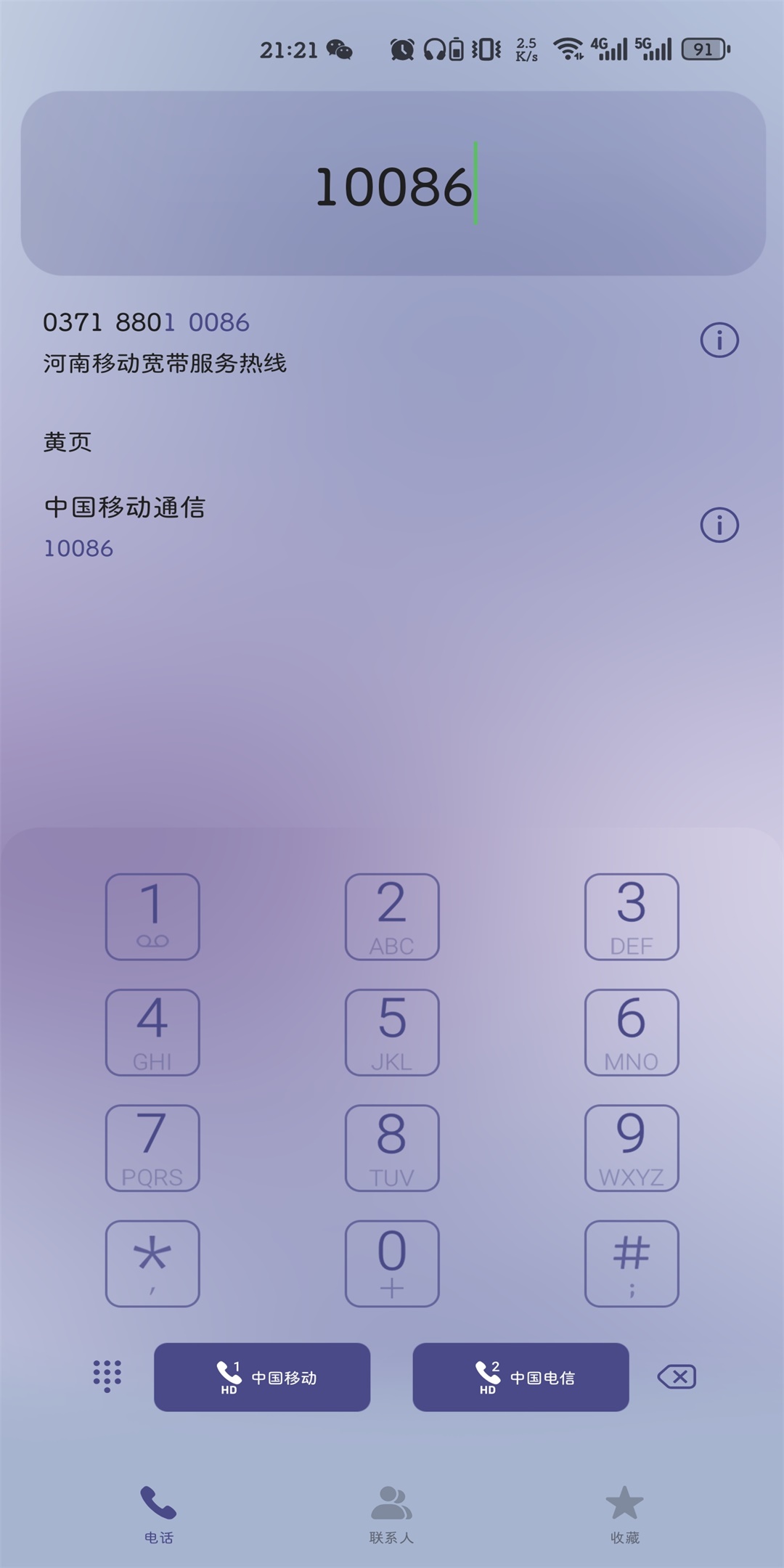
Task: Switch to the 联系人 tab
Action: pyautogui.click(x=391, y=1514)
